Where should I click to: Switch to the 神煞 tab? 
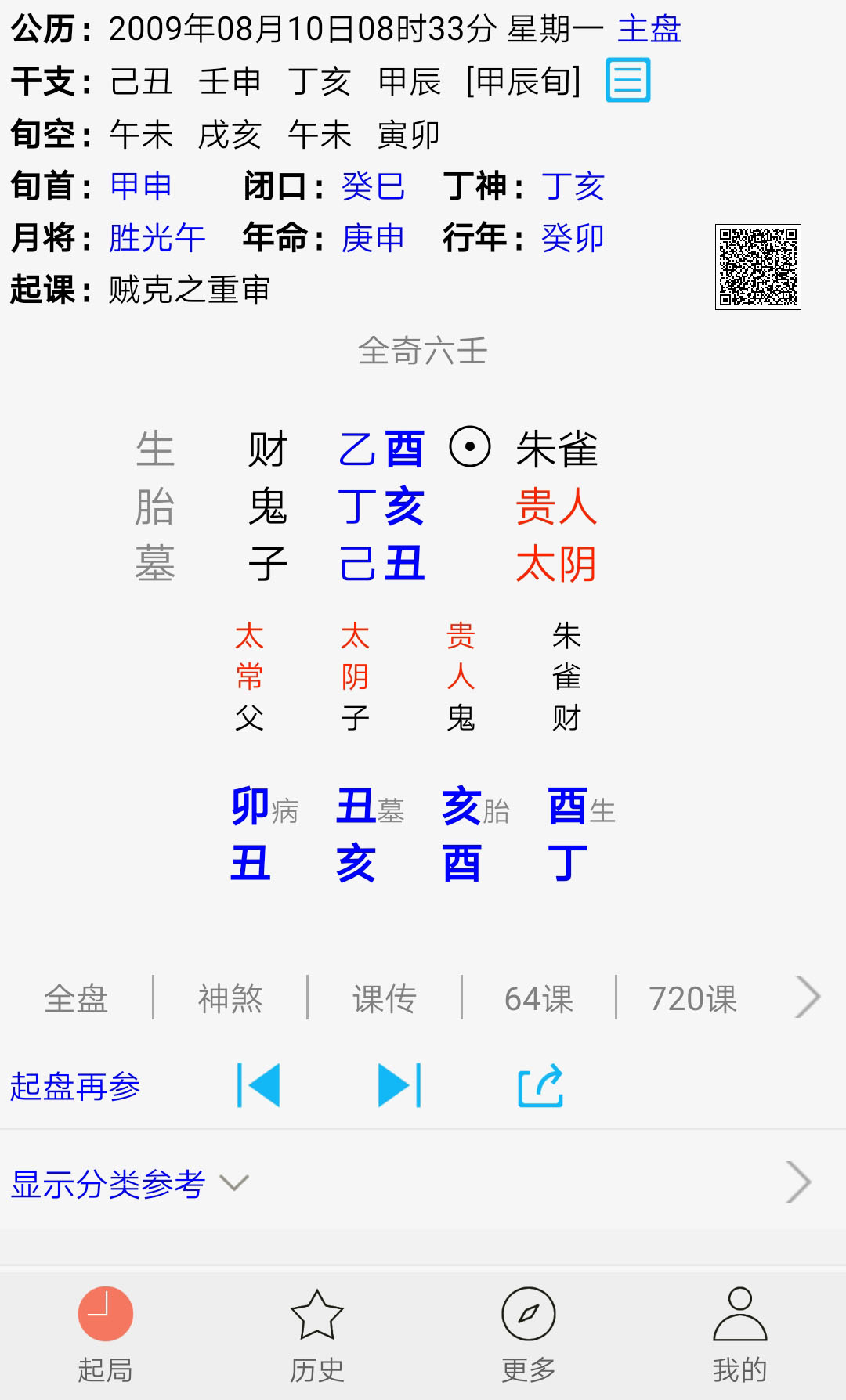point(230,998)
